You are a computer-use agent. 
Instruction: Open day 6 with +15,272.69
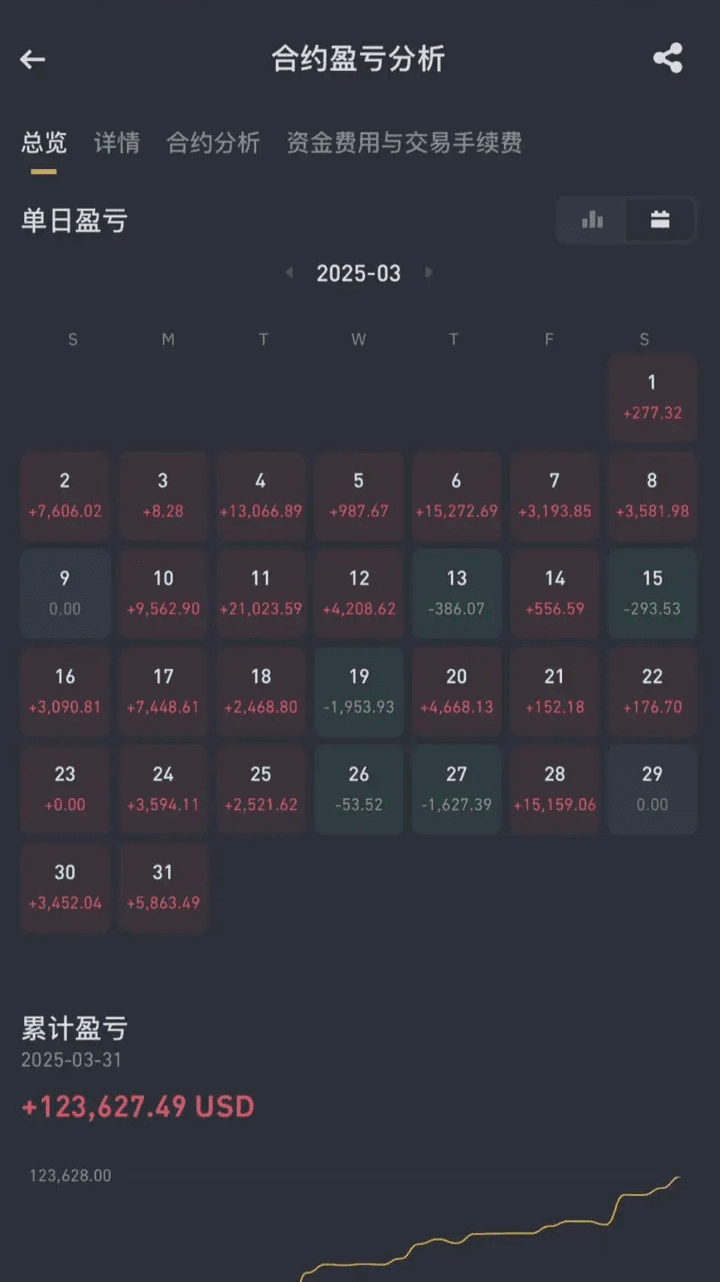(456, 495)
